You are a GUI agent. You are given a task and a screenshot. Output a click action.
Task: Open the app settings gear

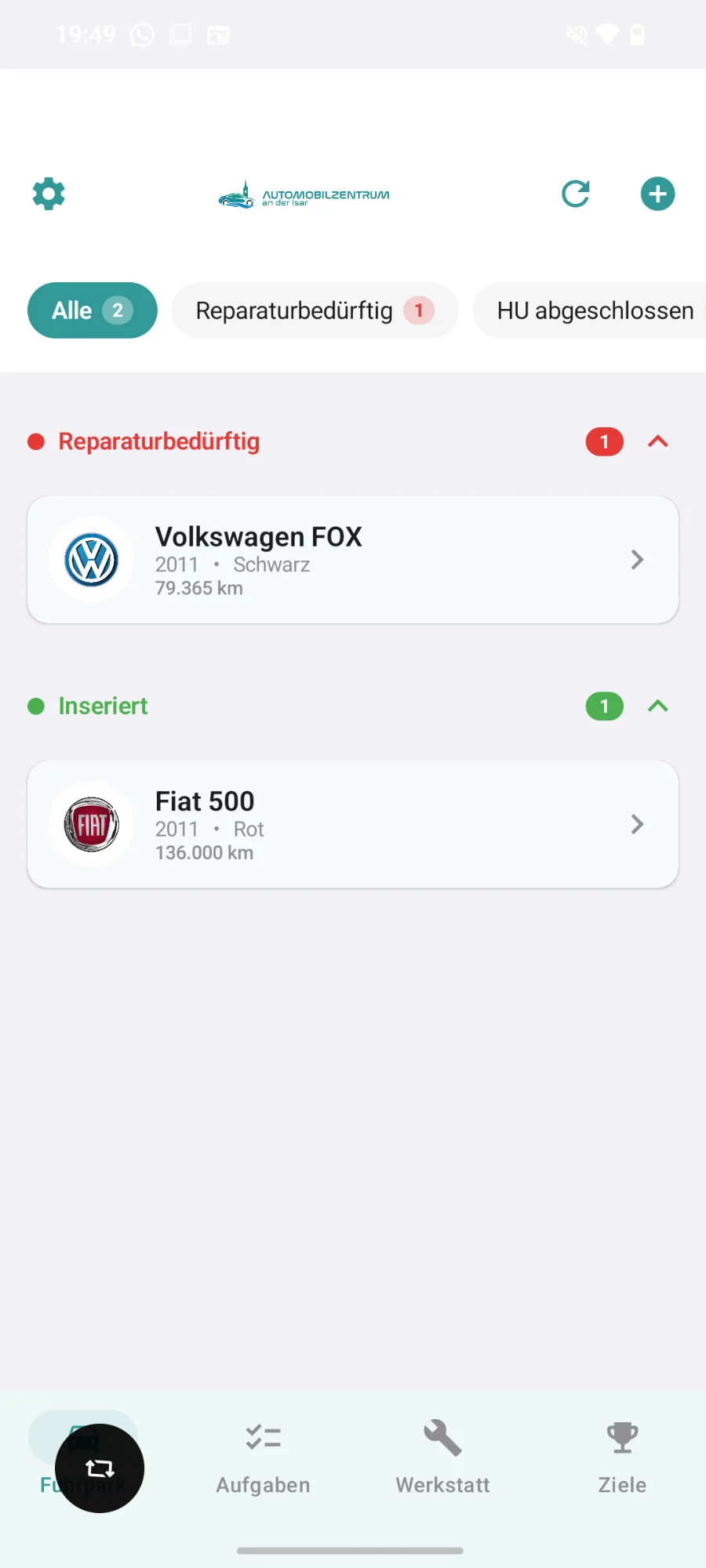pyautogui.click(x=49, y=193)
